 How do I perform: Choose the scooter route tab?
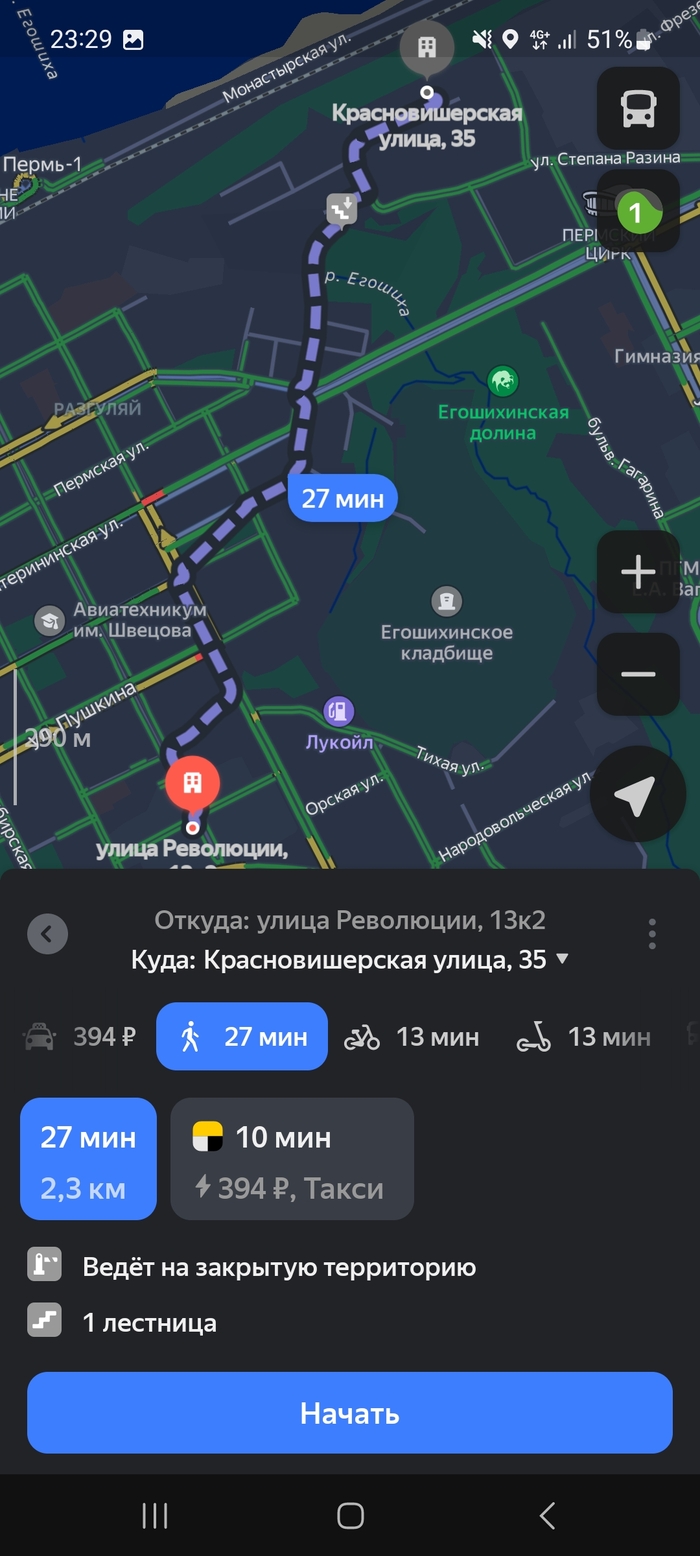(583, 1037)
